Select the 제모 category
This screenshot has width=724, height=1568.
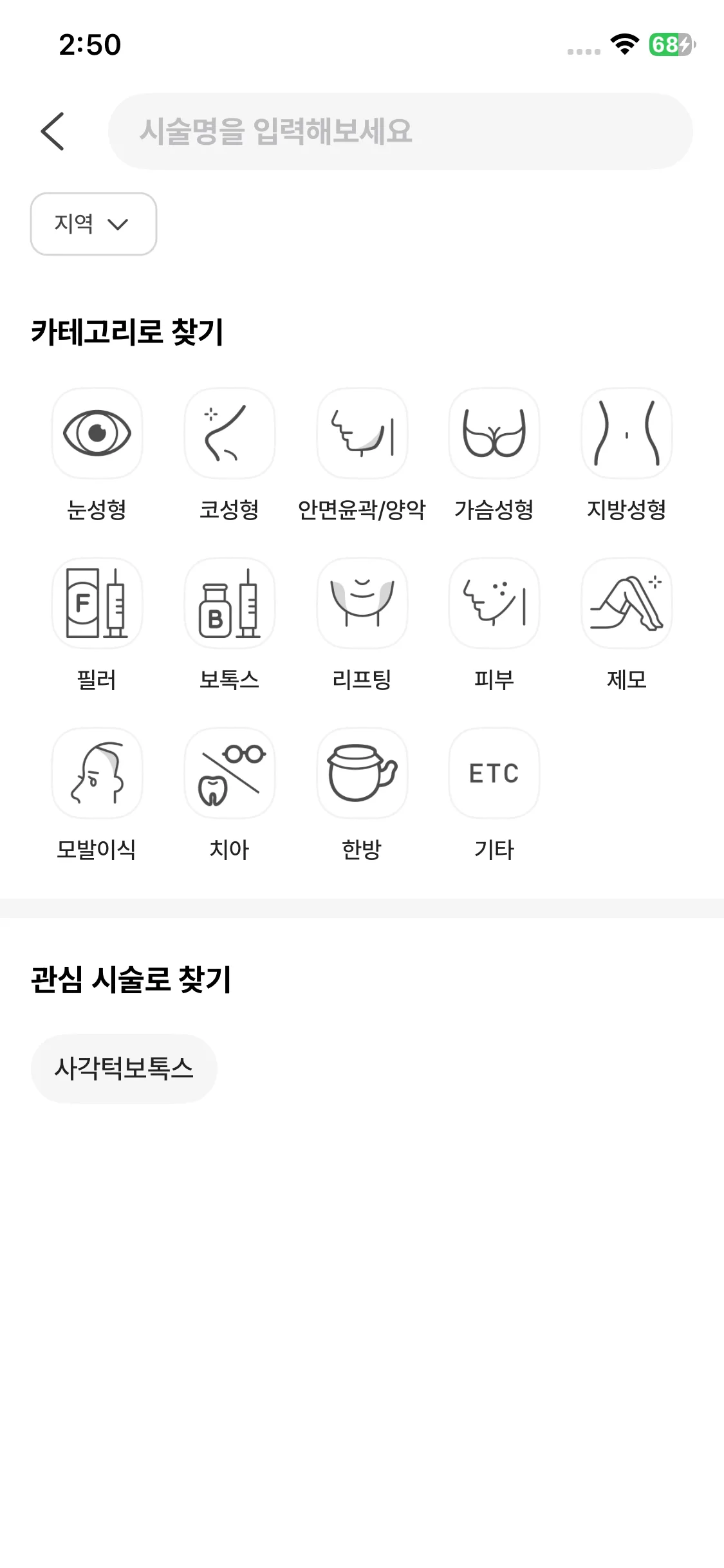[x=626, y=603]
